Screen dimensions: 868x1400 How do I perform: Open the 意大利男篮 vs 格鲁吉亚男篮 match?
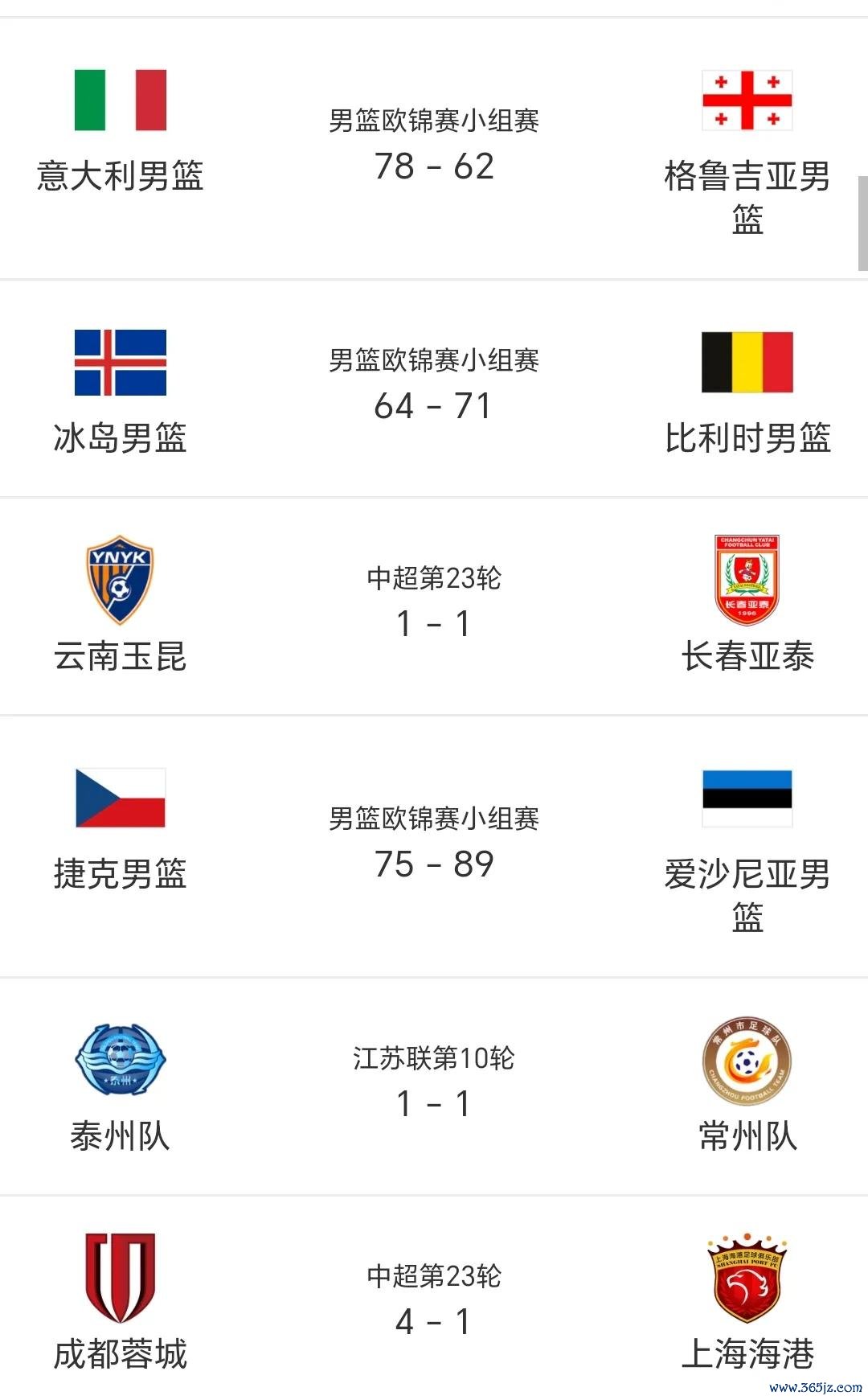(434, 149)
